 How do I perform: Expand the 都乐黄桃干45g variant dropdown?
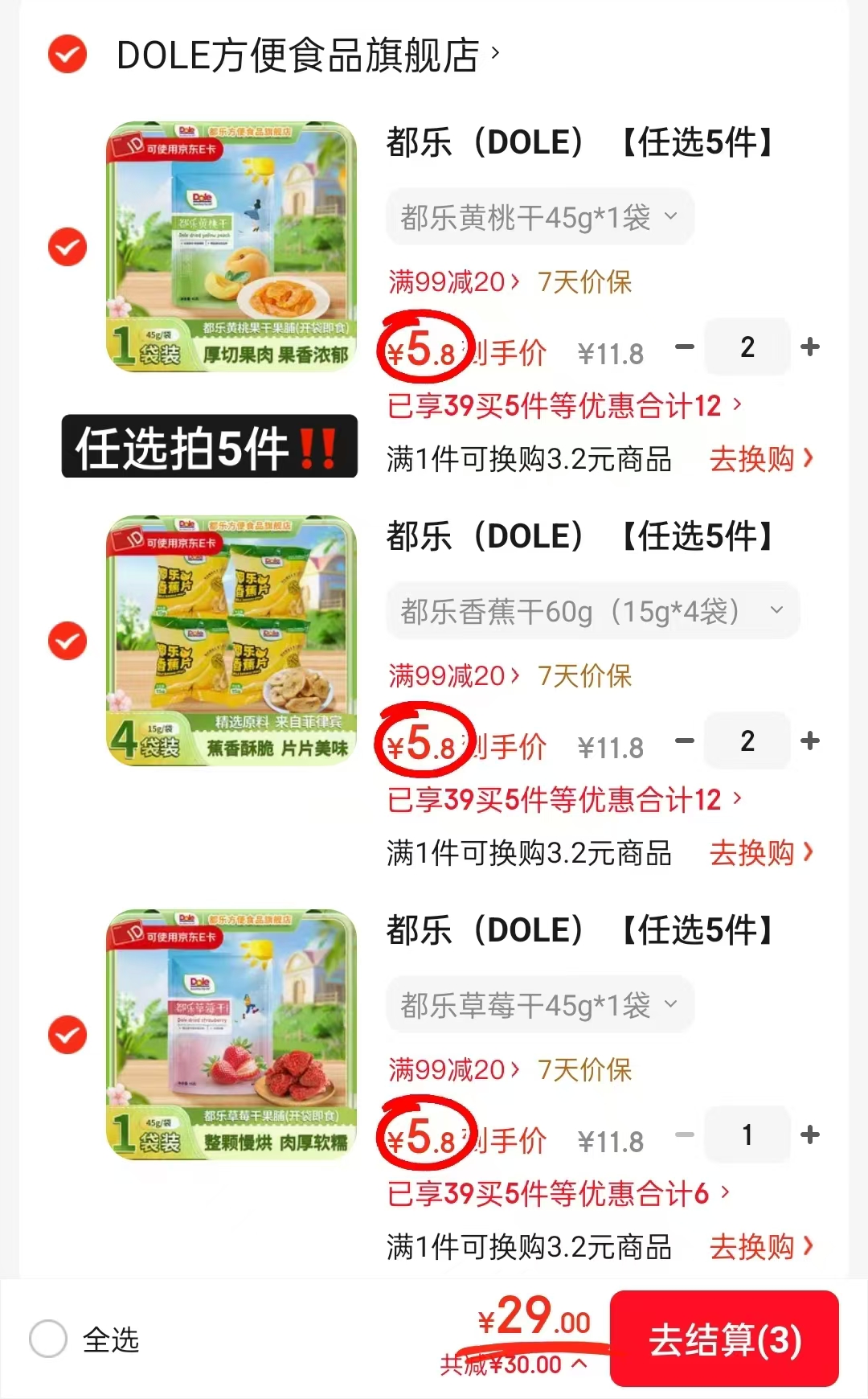pos(670,216)
